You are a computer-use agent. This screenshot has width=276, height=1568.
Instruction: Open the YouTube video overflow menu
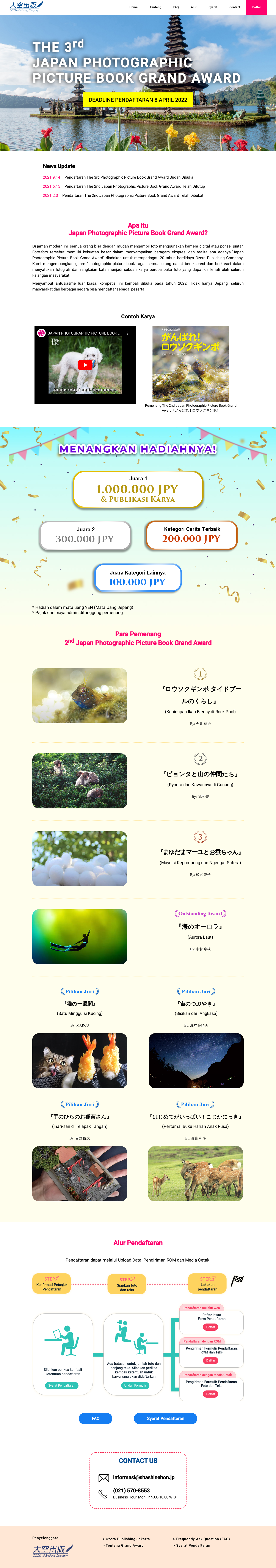pyautogui.click(x=128, y=333)
